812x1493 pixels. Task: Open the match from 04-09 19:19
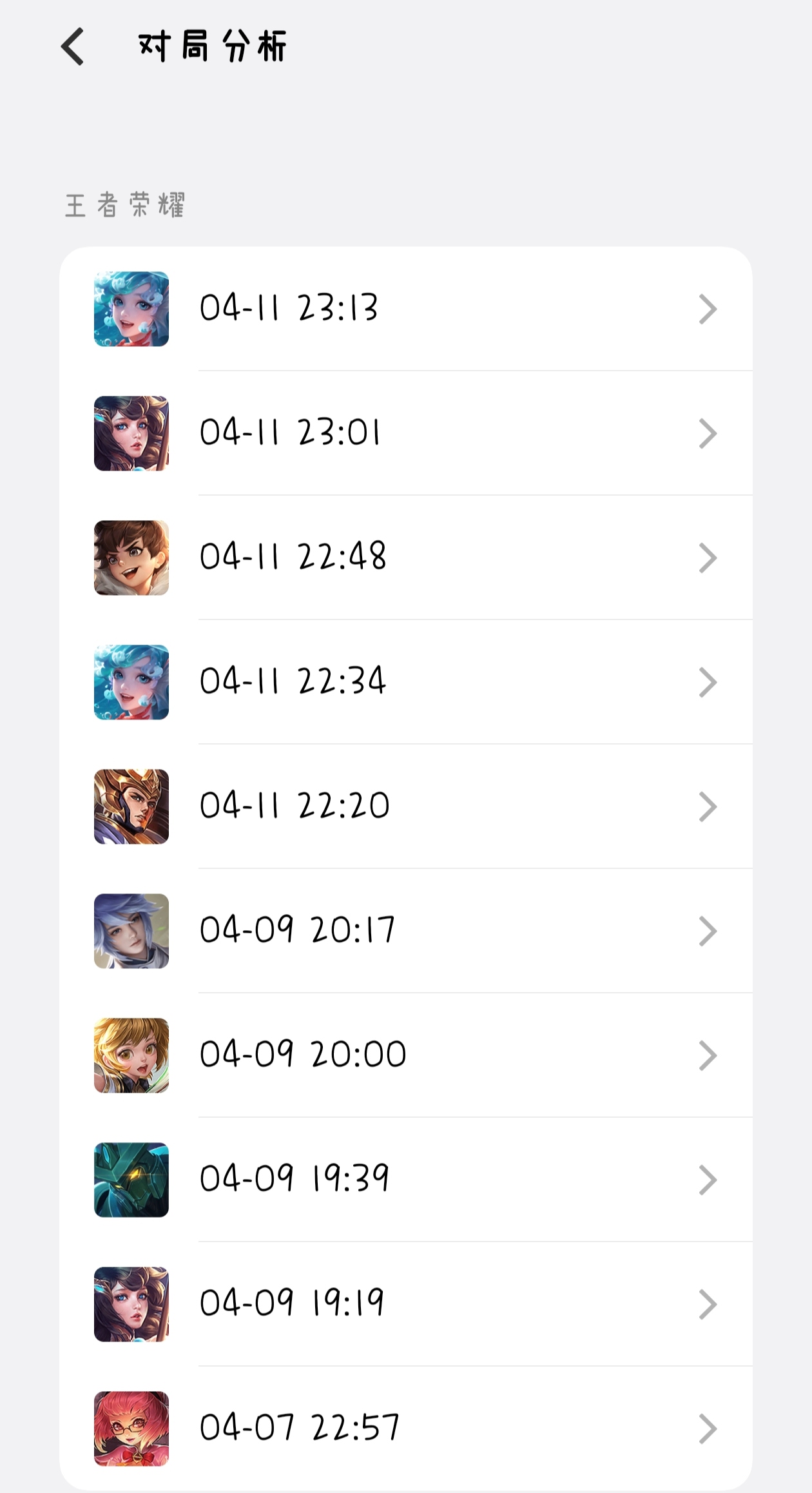pyautogui.click(x=406, y=1304)
